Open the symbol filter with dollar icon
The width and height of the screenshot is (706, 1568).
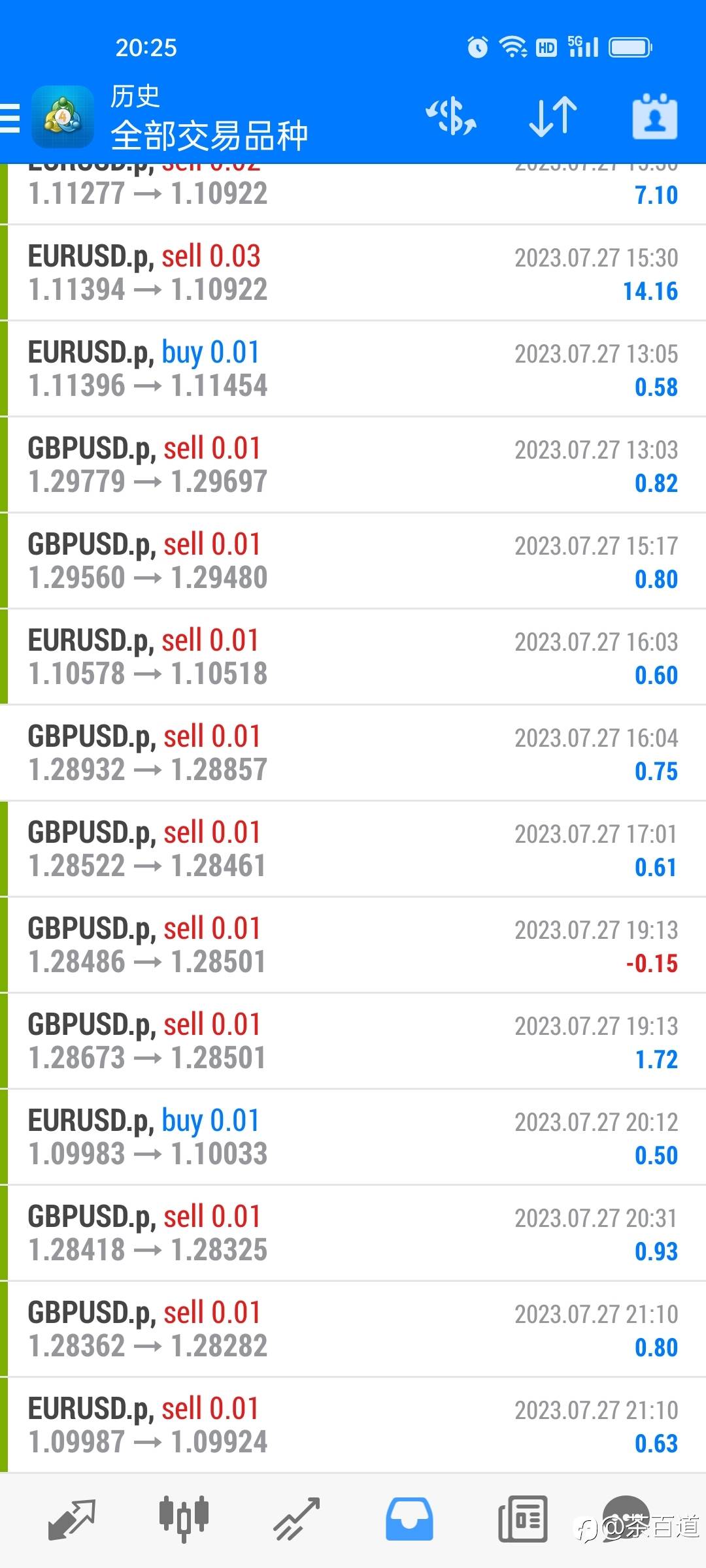pos(451,118)
